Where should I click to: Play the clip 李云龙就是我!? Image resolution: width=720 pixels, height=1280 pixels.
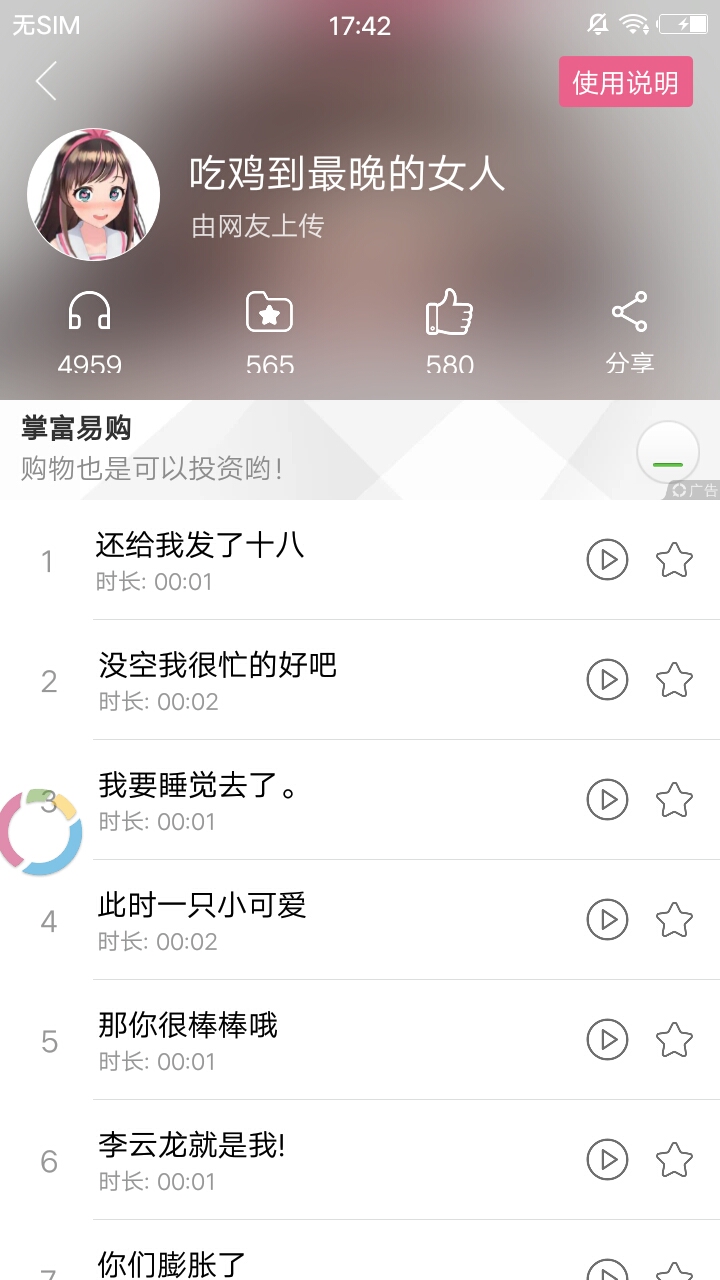click(x=605, y=1161)
